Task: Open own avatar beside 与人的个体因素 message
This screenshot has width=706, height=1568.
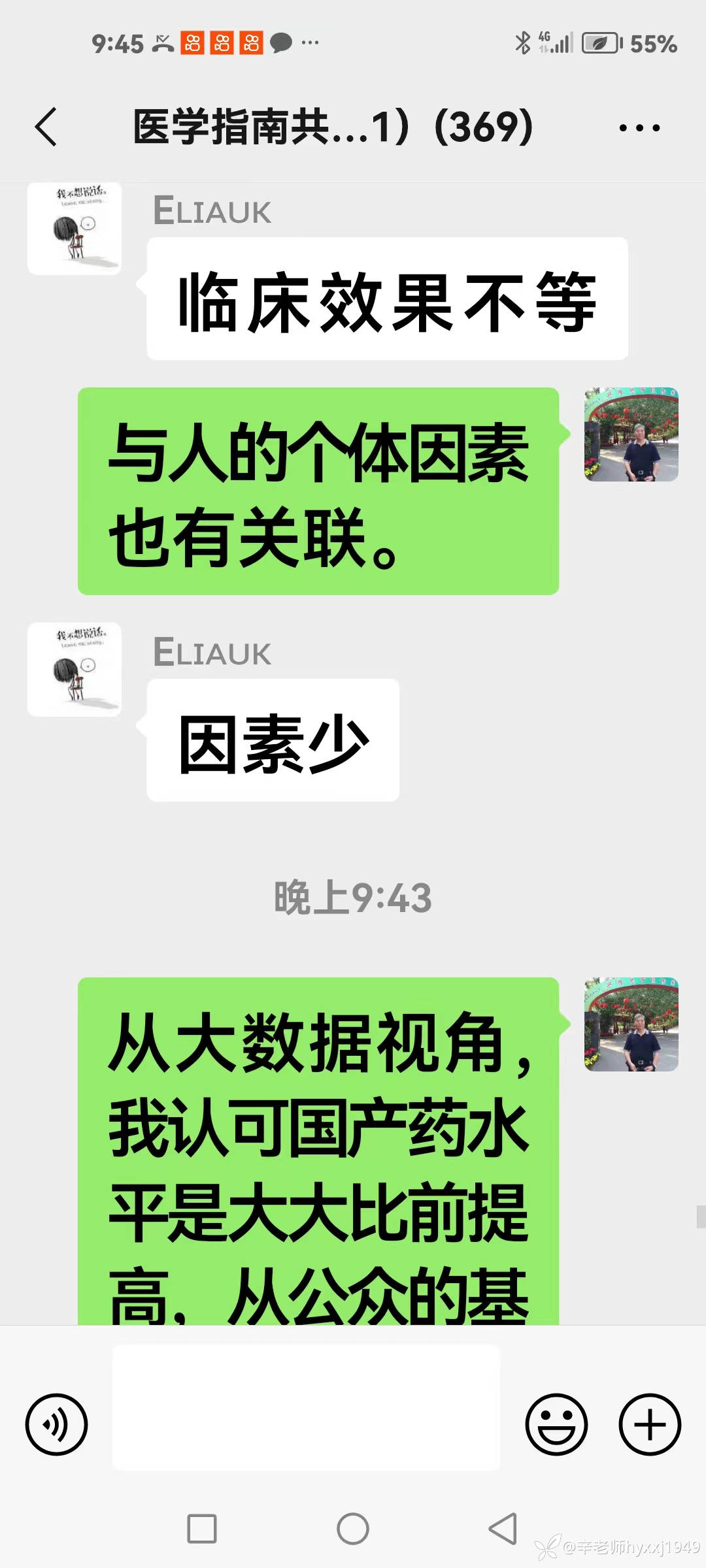Action: tap(631, 434)
